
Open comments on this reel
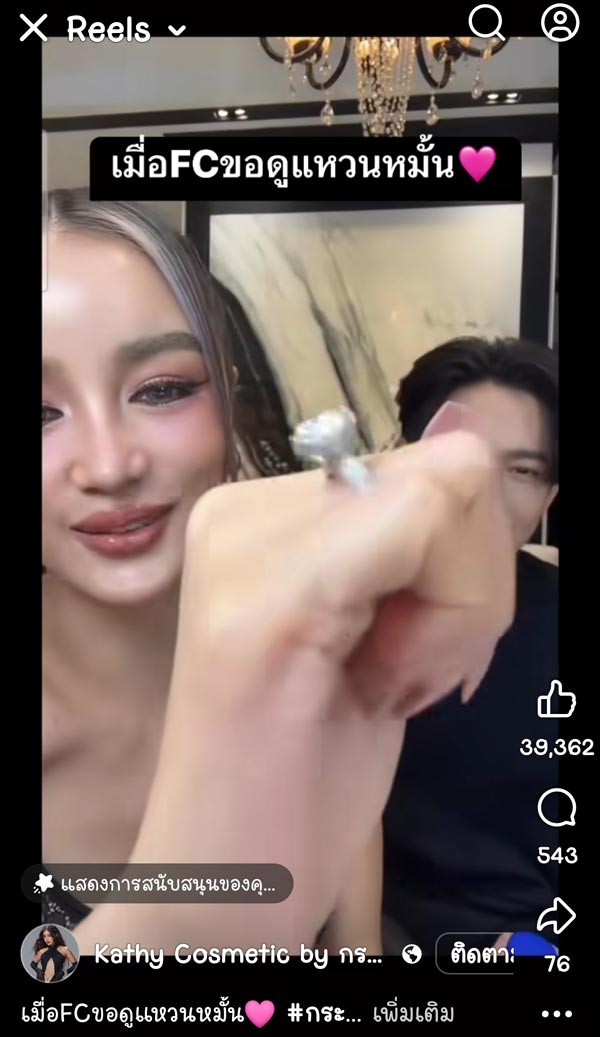pyautogui.click(x=556, y=808)
